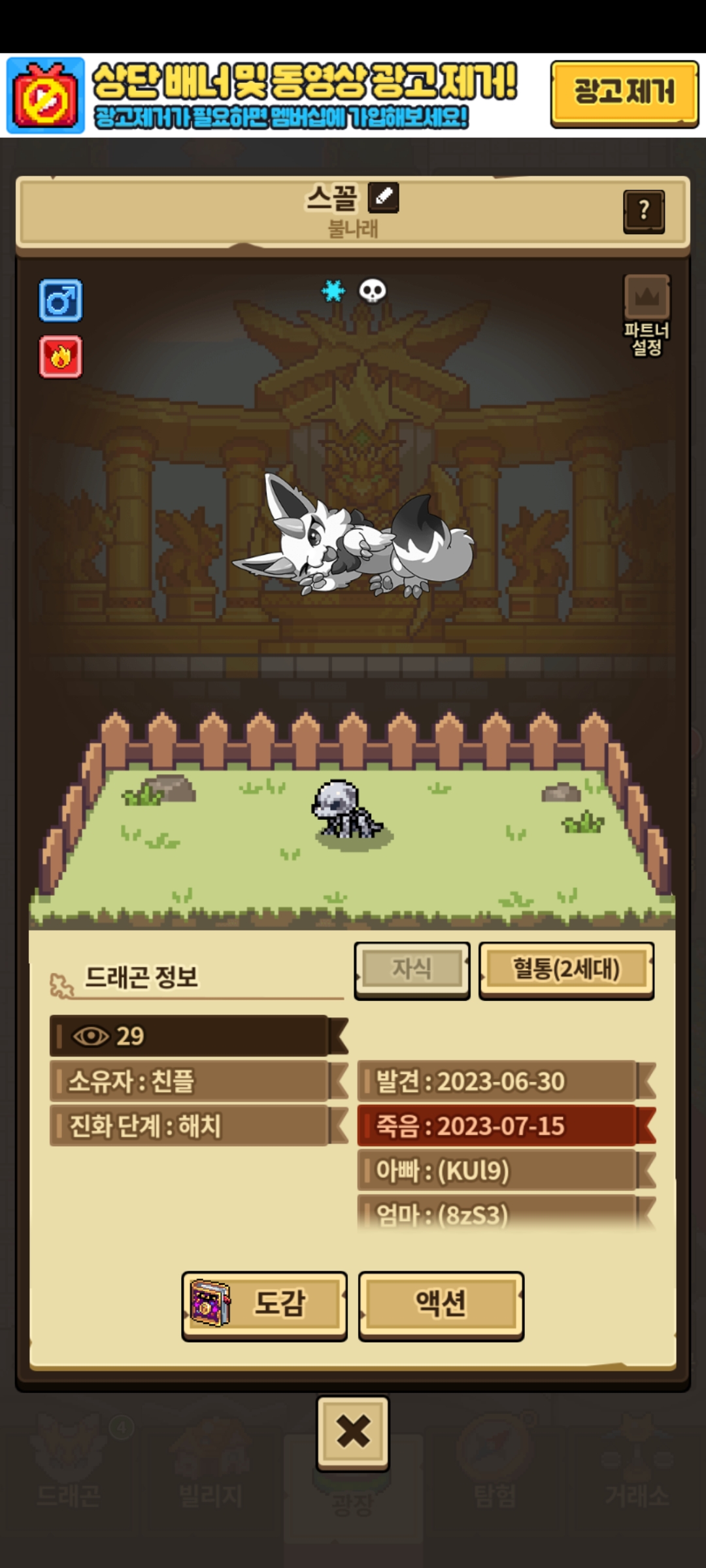Edit the dragon name 스꼴
The width and height of the screenshot is (706, 1568).
tap(383, 197)
